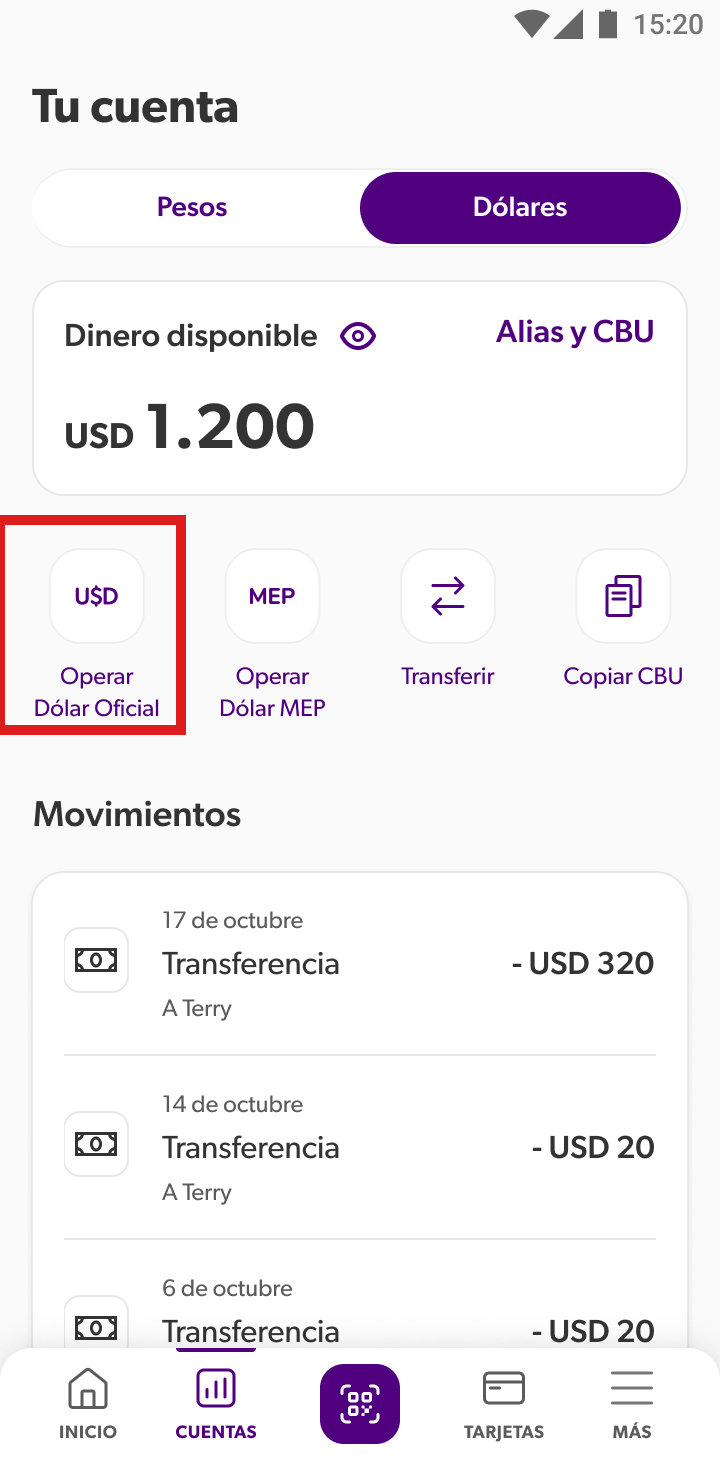
Task: Open the 17 de octubre USD 320 transfer
Action: [x=360, y=963]
